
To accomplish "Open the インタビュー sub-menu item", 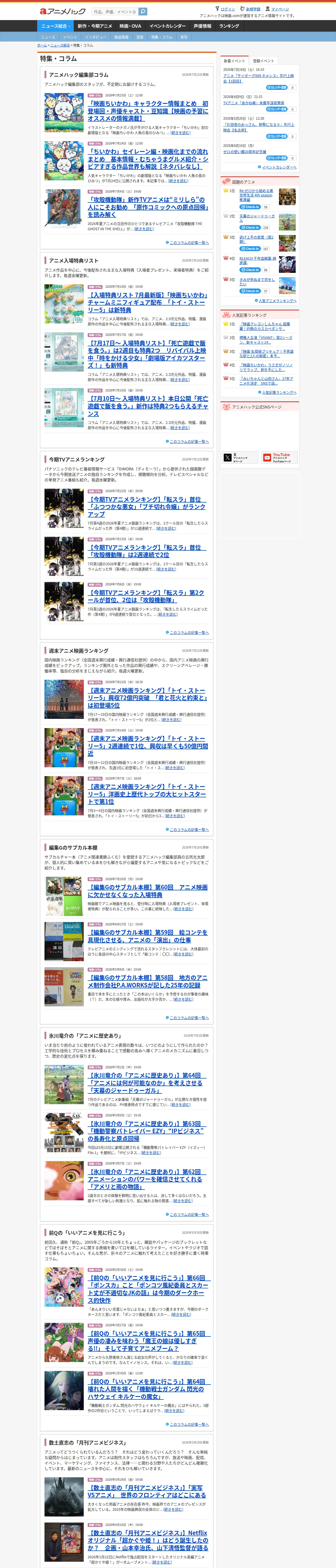I will [x=95, y=37].
